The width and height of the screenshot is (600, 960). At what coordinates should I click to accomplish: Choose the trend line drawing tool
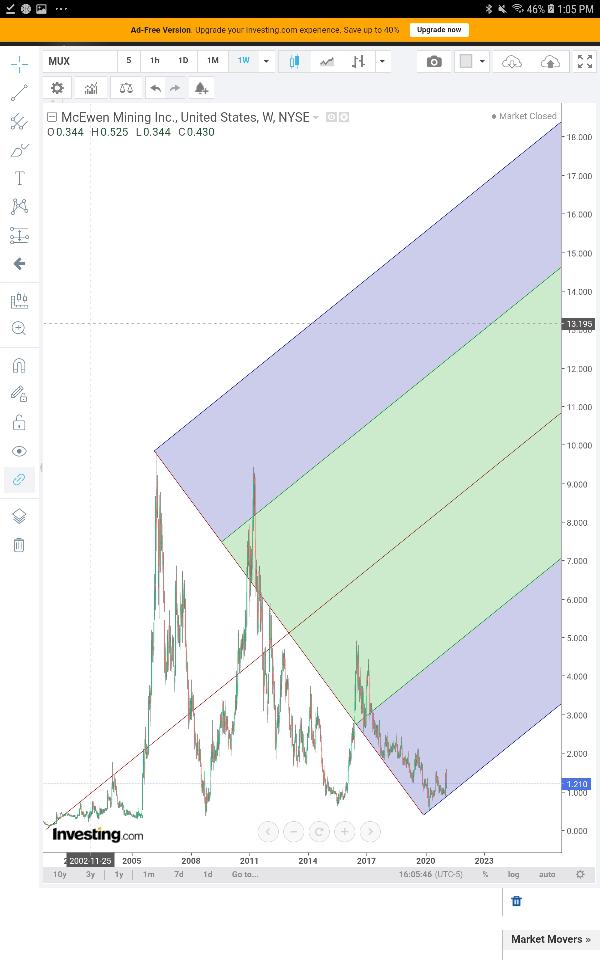19,94
